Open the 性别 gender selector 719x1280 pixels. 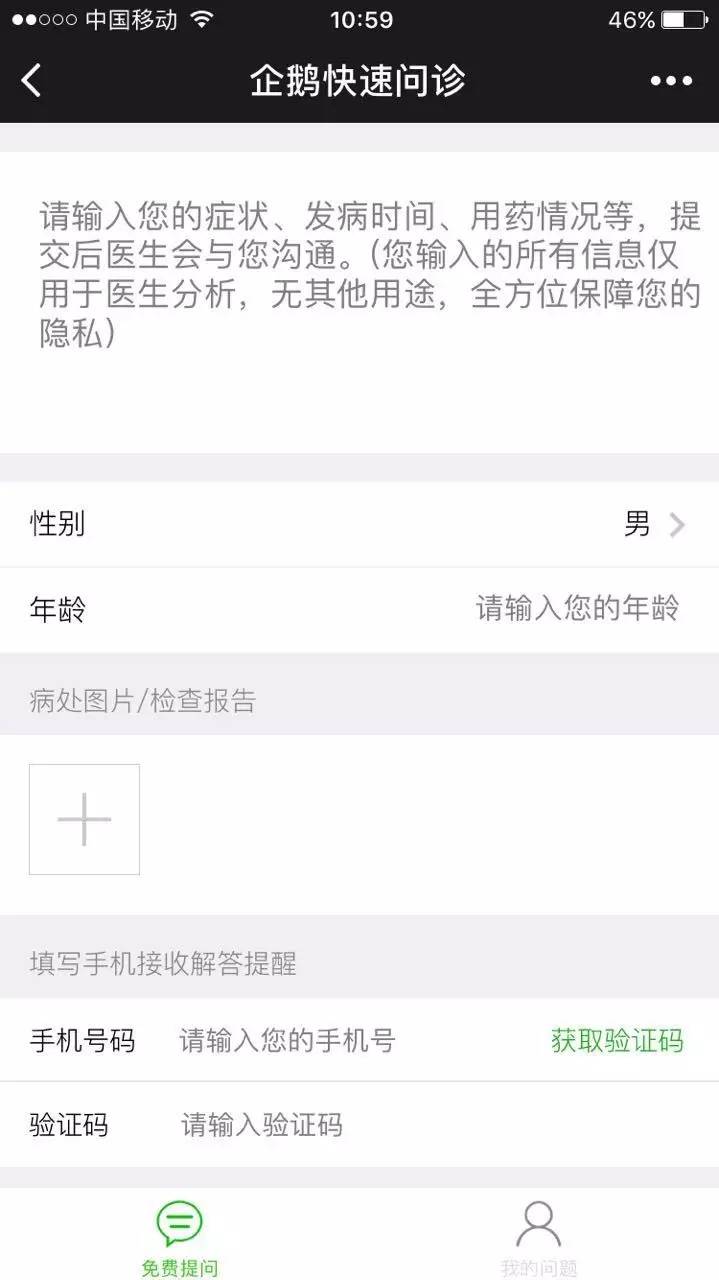coord(360,524)
